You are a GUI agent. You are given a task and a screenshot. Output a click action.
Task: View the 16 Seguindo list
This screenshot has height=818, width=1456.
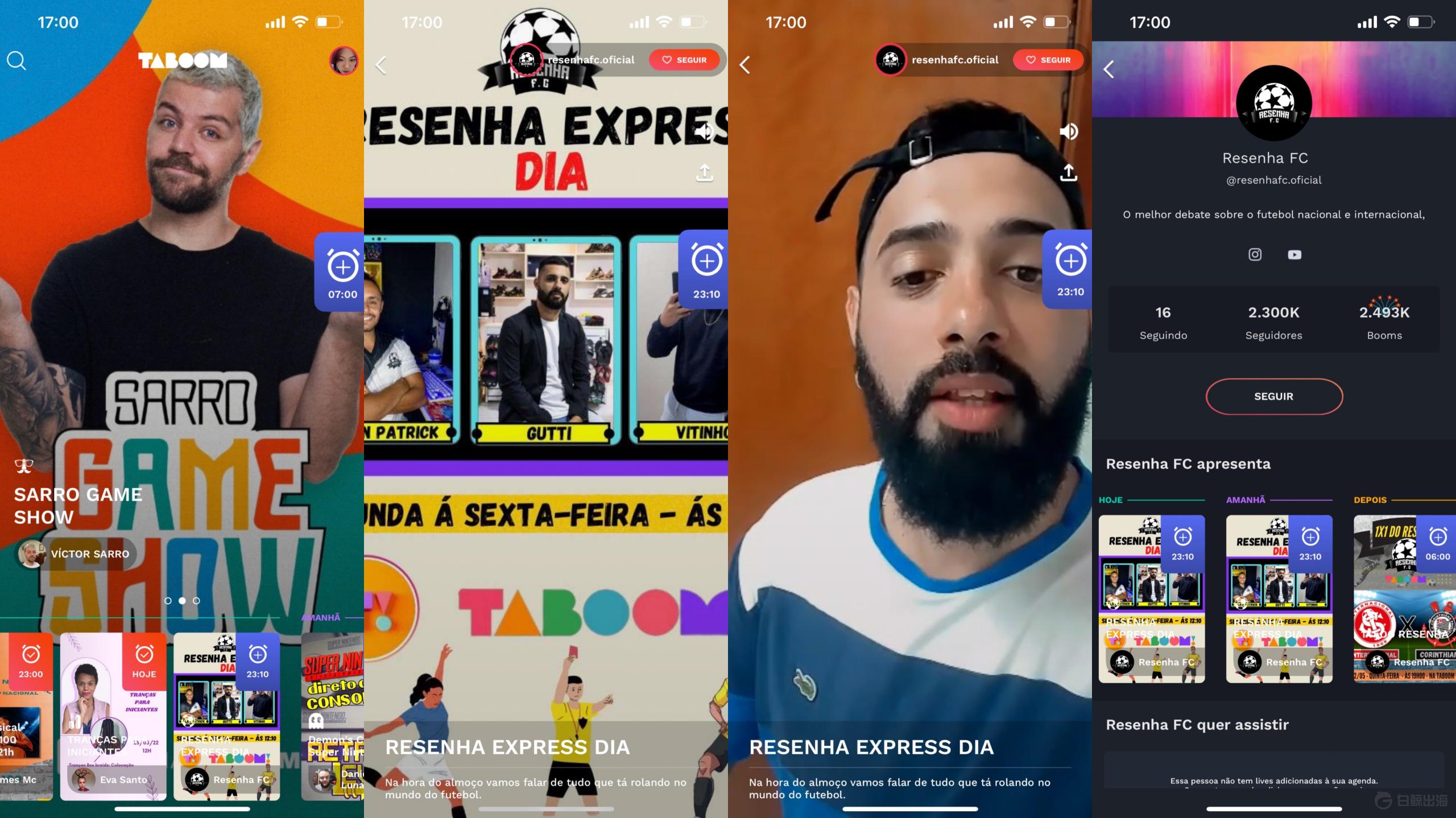pyautogui.click(x=1163, y=321)
